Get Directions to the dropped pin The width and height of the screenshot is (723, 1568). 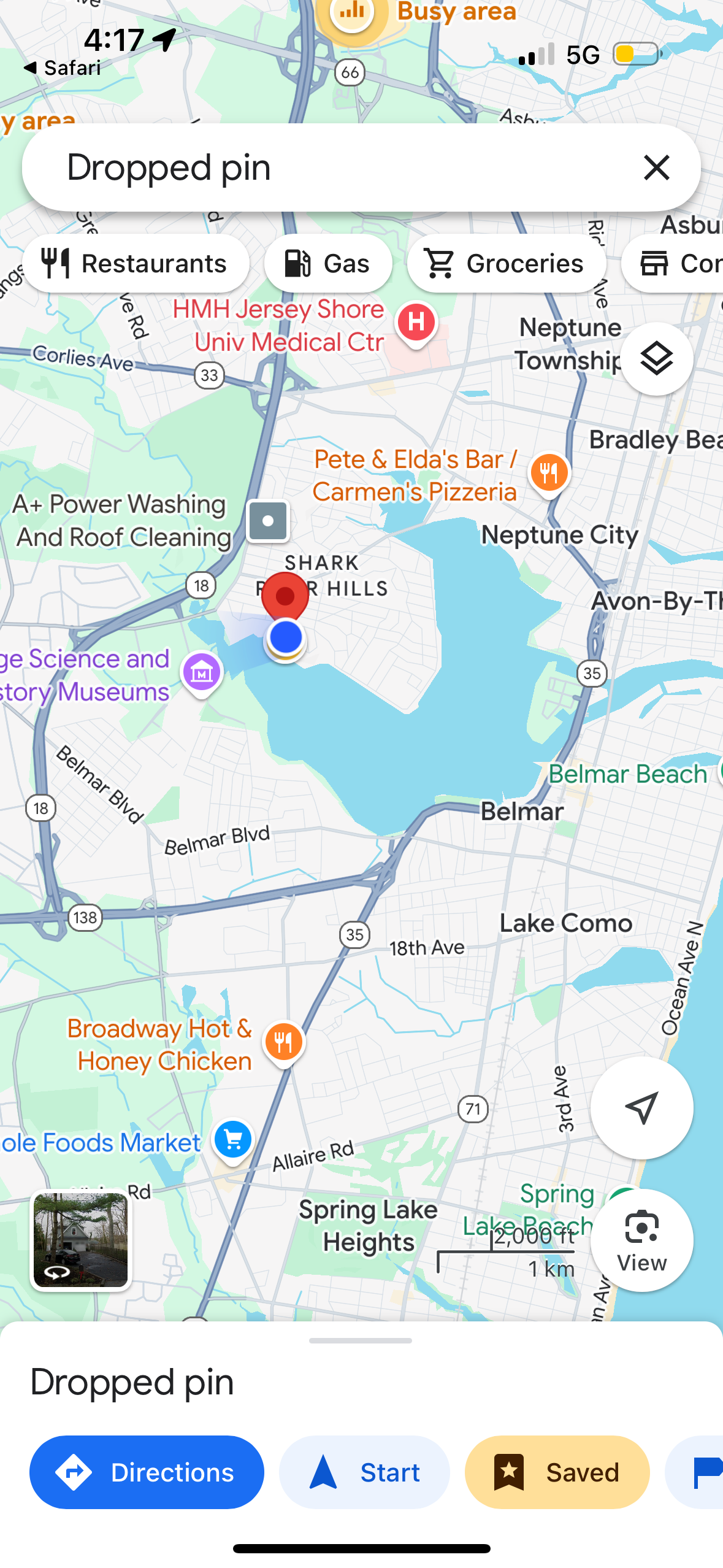click(147, 1472)
